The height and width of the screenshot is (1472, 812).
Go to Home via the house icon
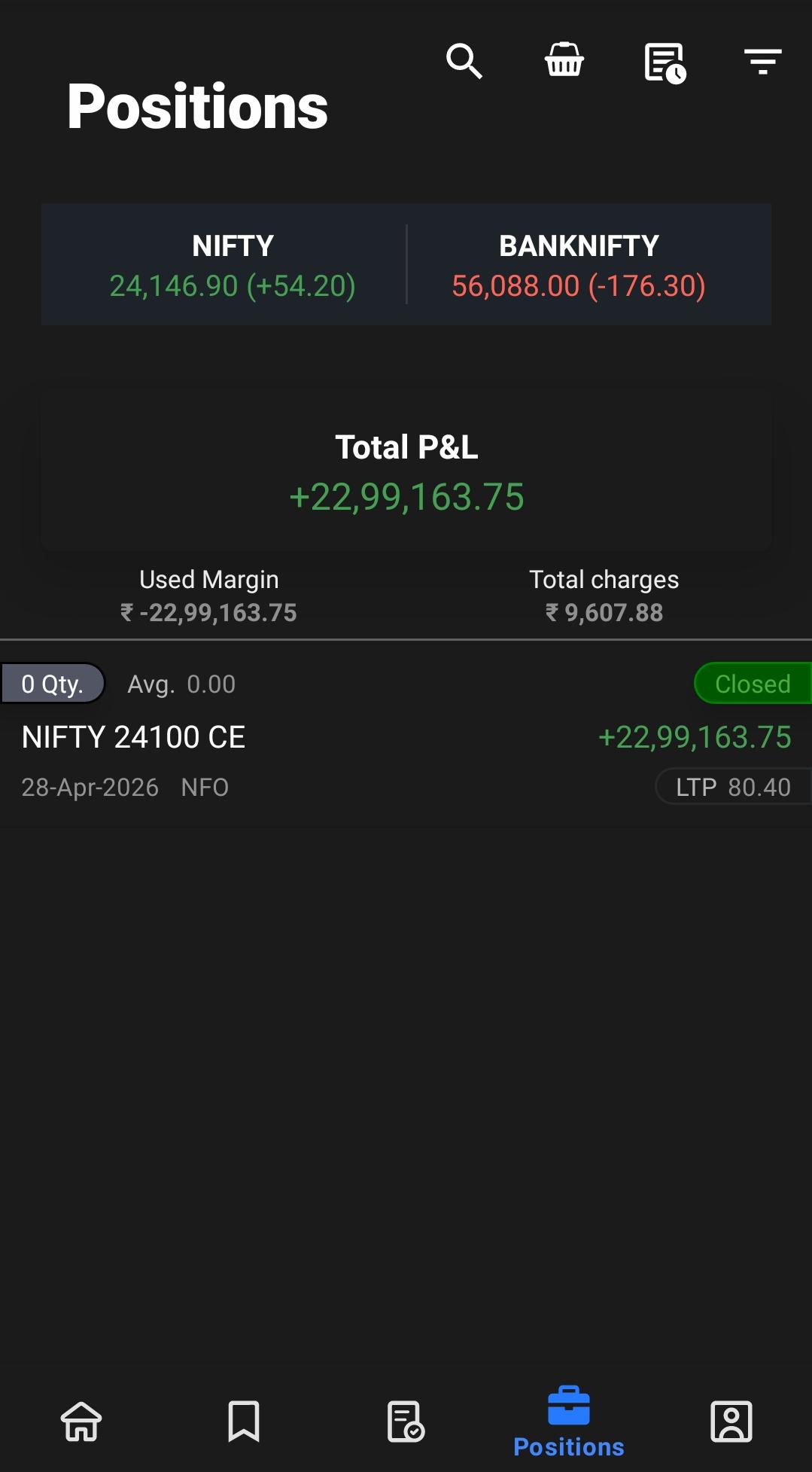pos(81,1422)
